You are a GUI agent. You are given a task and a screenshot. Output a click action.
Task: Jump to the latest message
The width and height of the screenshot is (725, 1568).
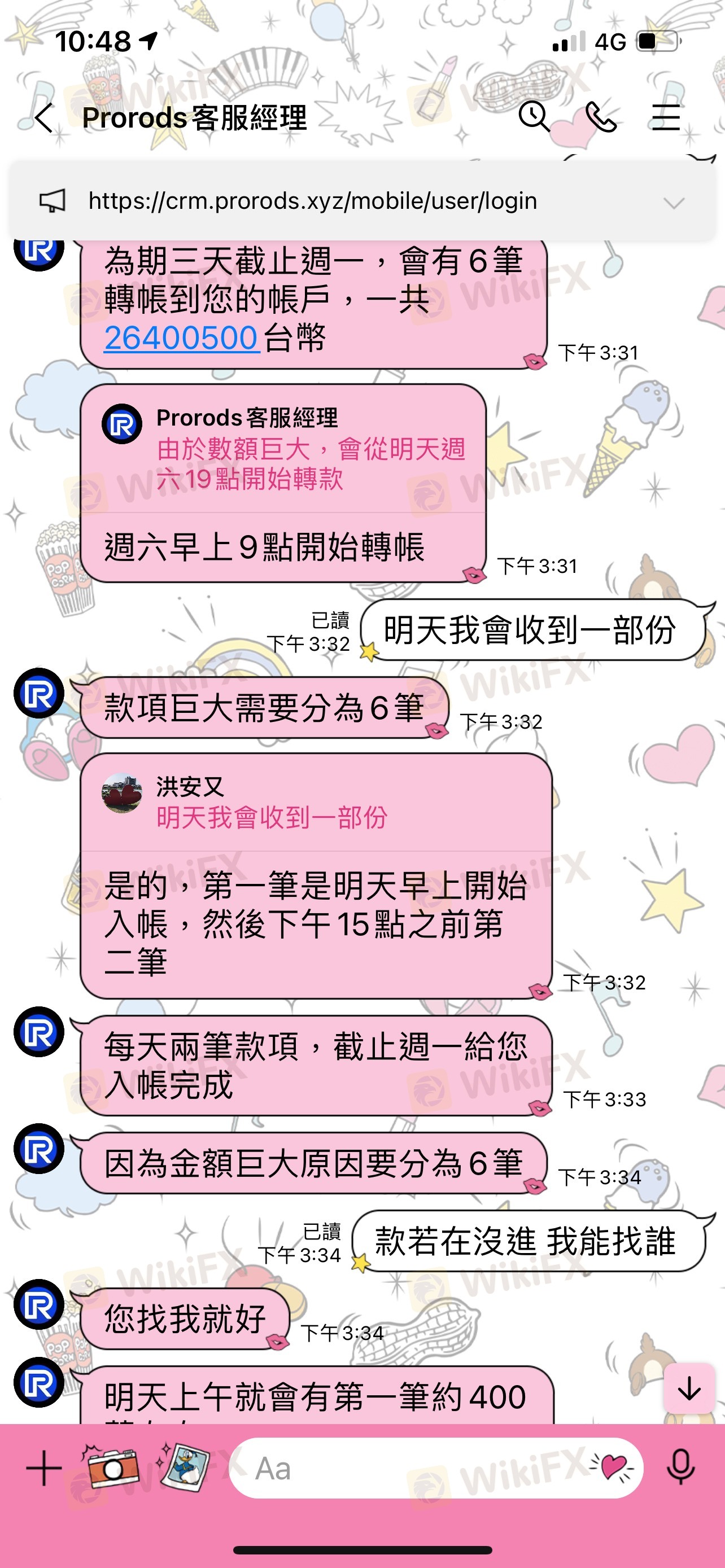688,1389
